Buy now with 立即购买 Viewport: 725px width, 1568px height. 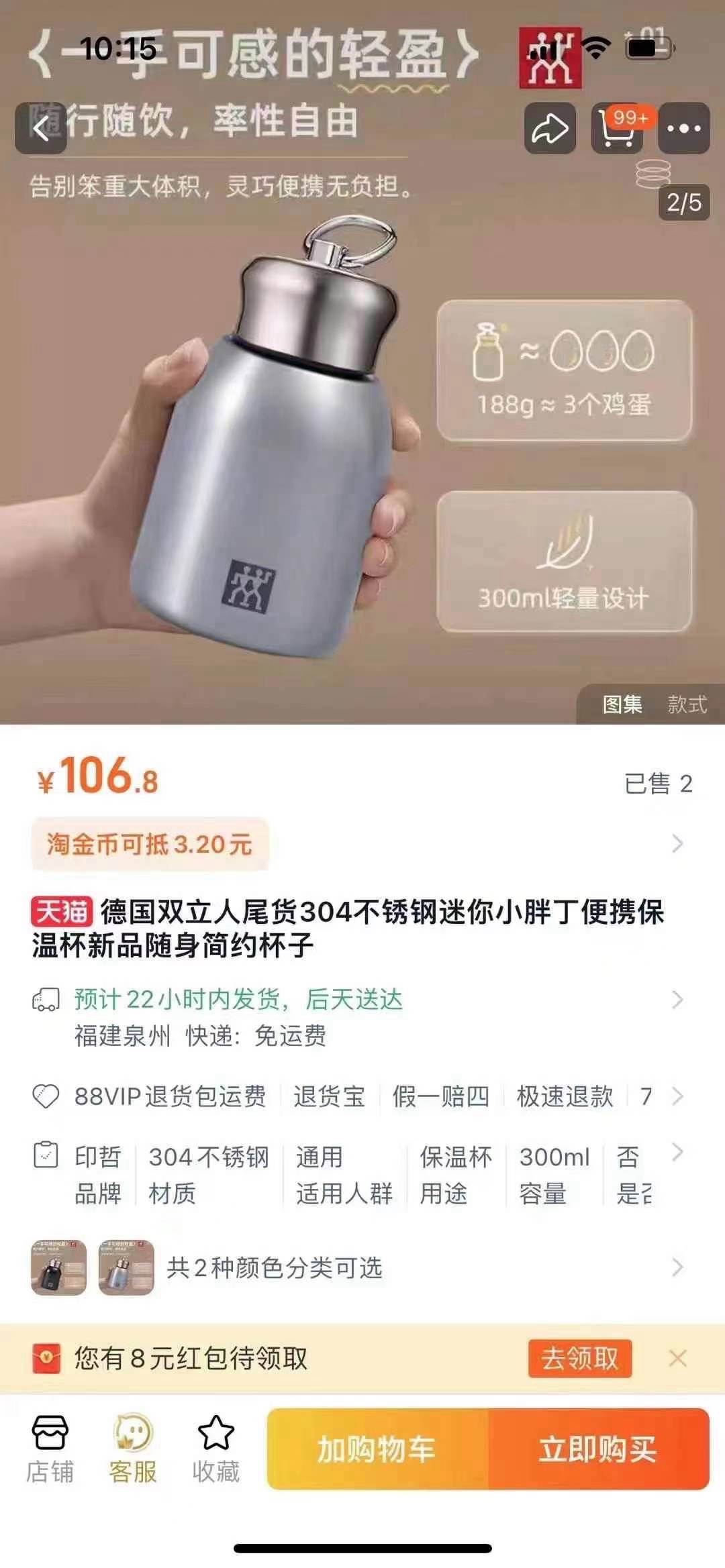click(x=597, y=1449)
